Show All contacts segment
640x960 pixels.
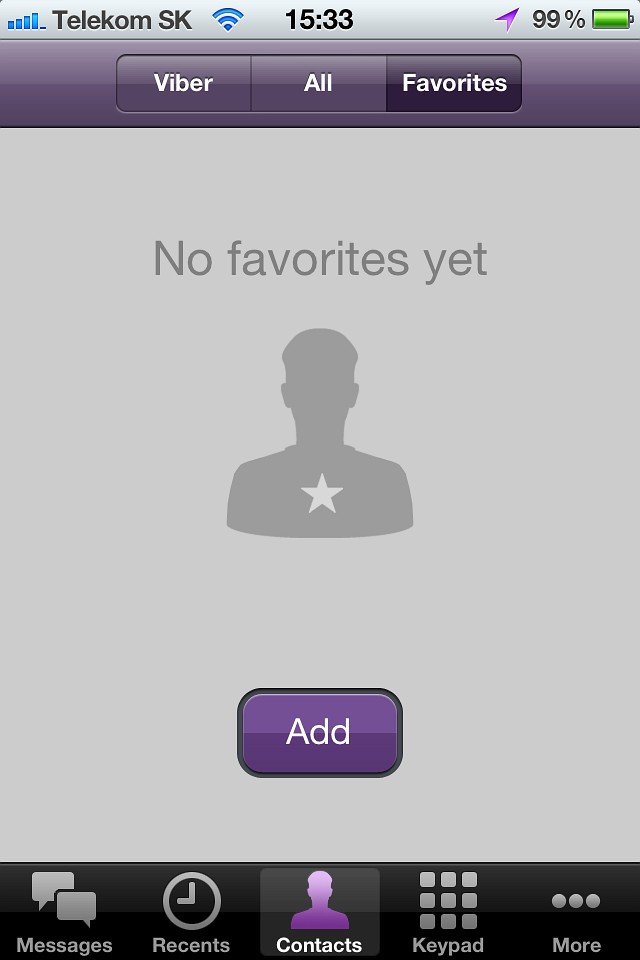coord(318,83)
